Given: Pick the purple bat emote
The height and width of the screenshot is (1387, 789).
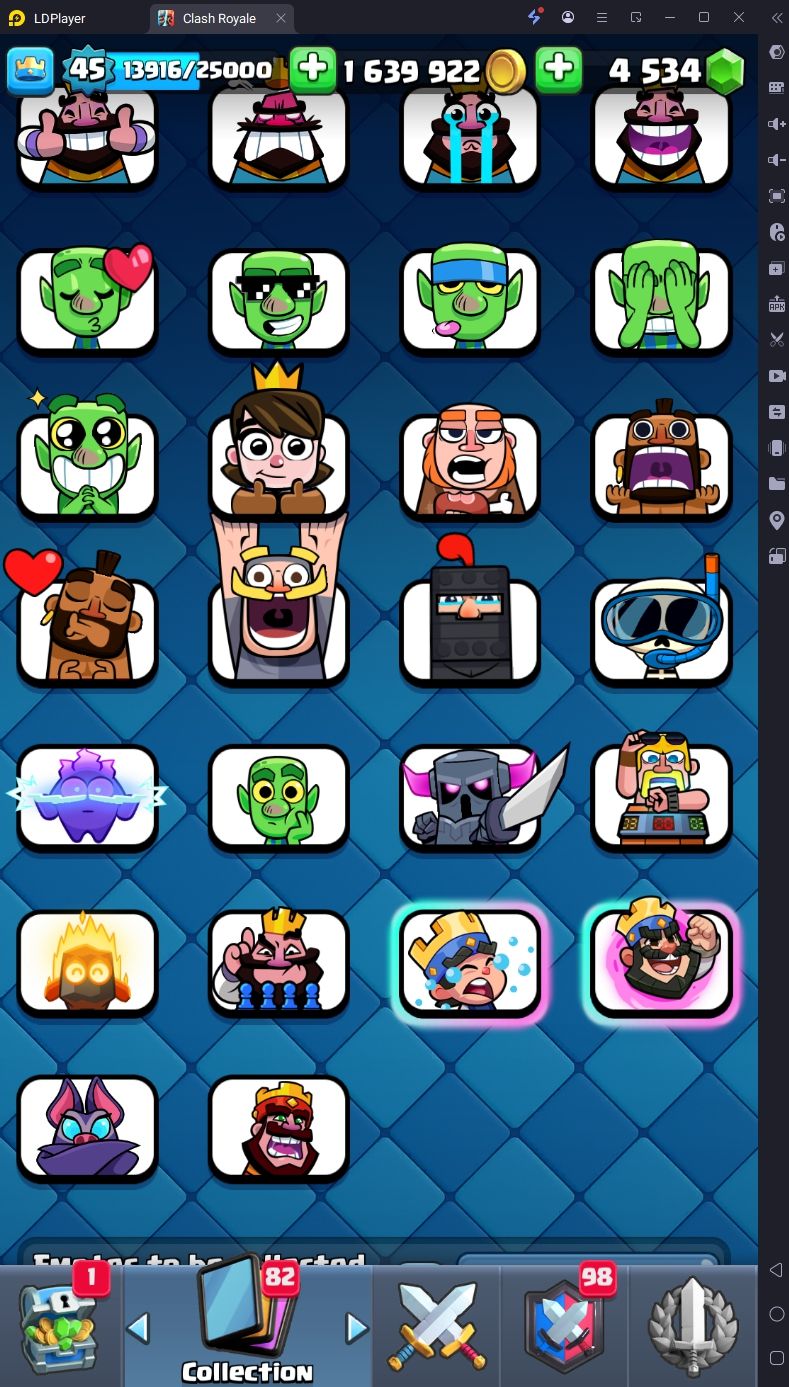Looking at the screenshot, I should (x=88, y=1128).
